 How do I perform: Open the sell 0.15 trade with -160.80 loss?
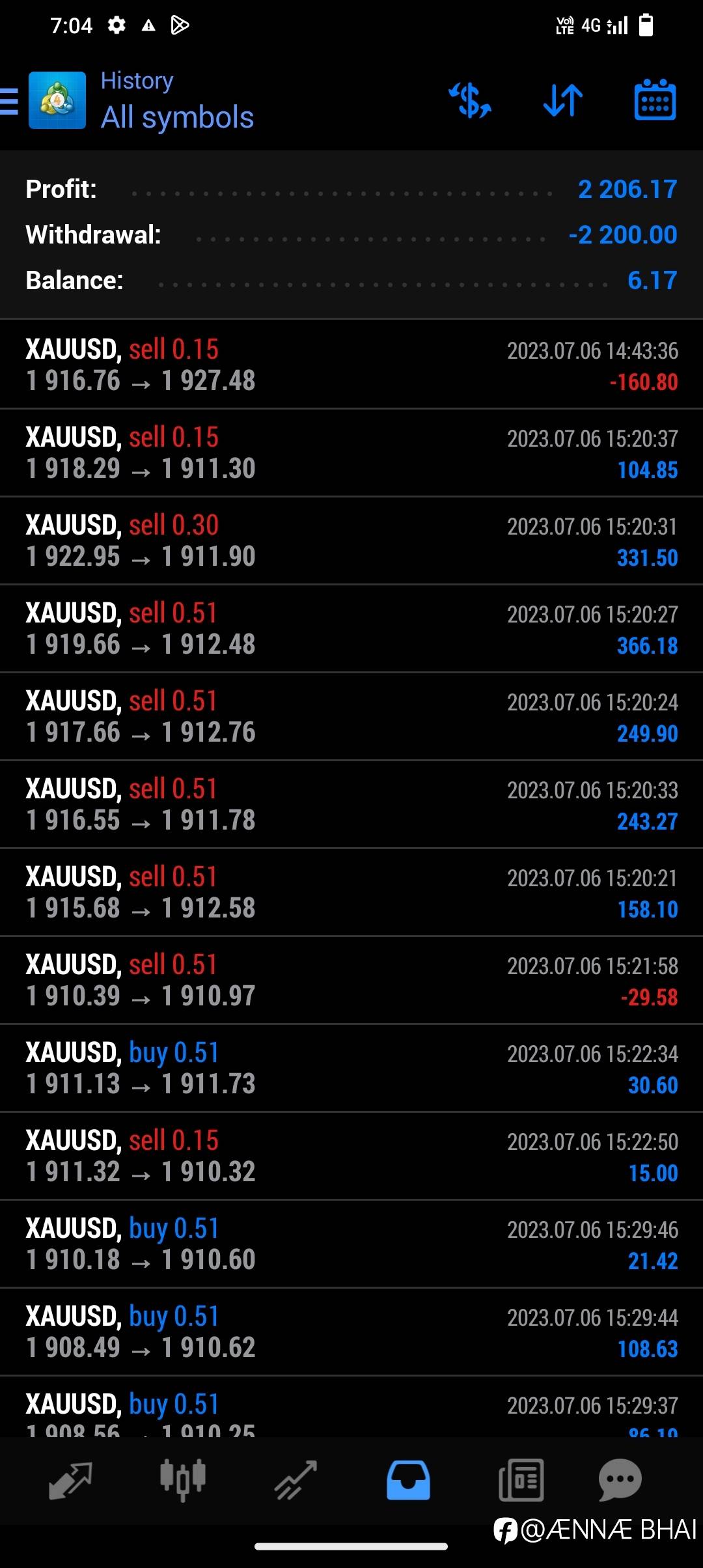click(351, 365)
